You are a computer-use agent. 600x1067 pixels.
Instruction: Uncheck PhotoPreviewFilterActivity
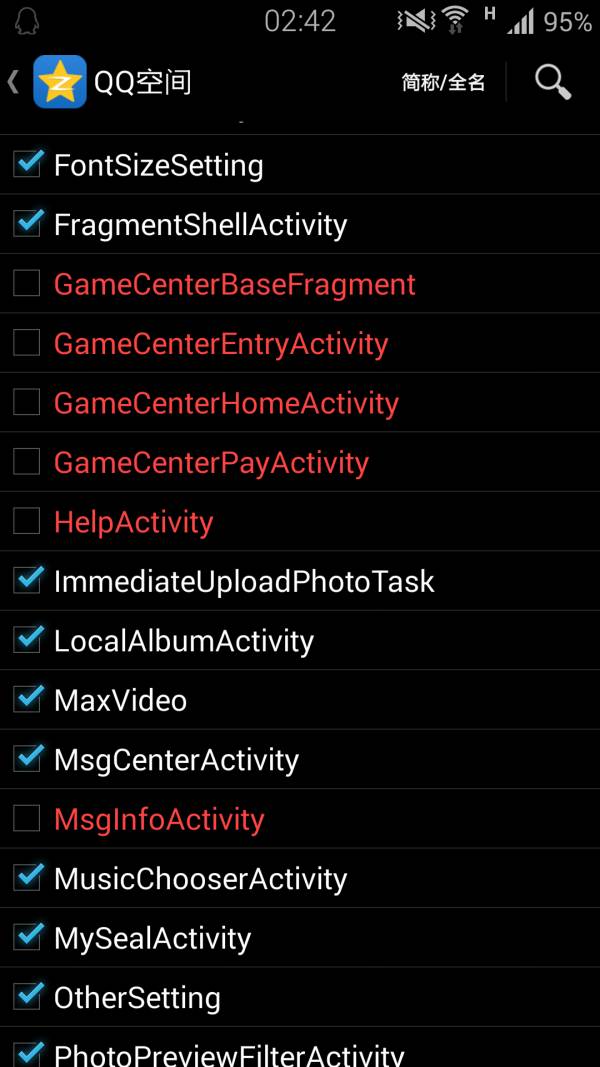pos(27,1053)
